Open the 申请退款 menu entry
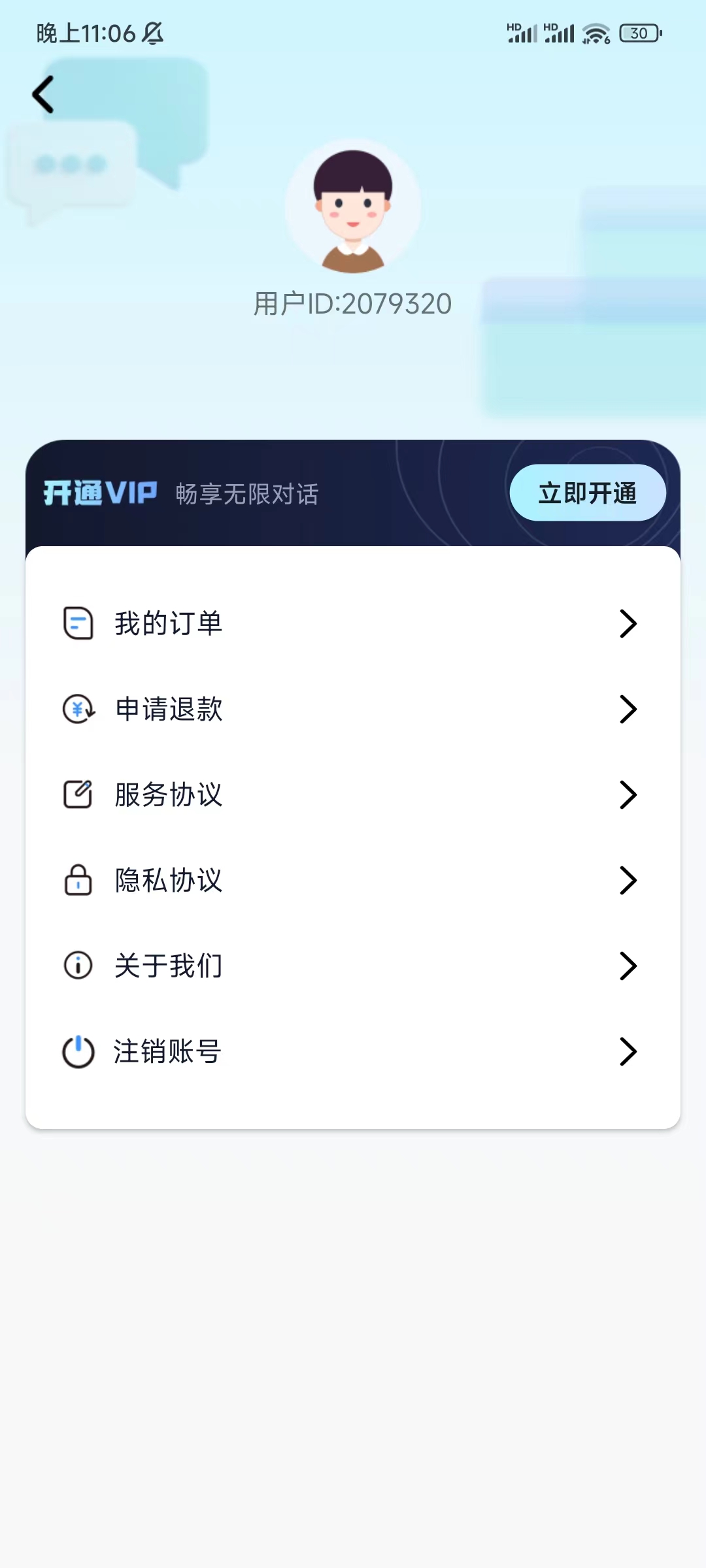706x1568 pixels. coord(169,710)
